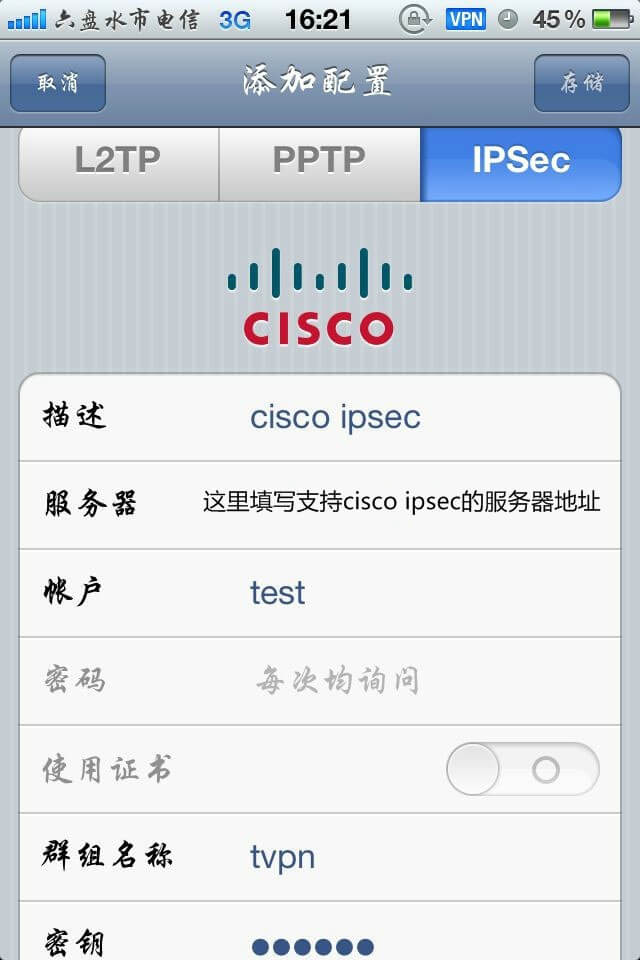The height and width of the screenshot is (960, 640).
Task: Save configuration with 存储 button
Action: (x=581, y=83)
